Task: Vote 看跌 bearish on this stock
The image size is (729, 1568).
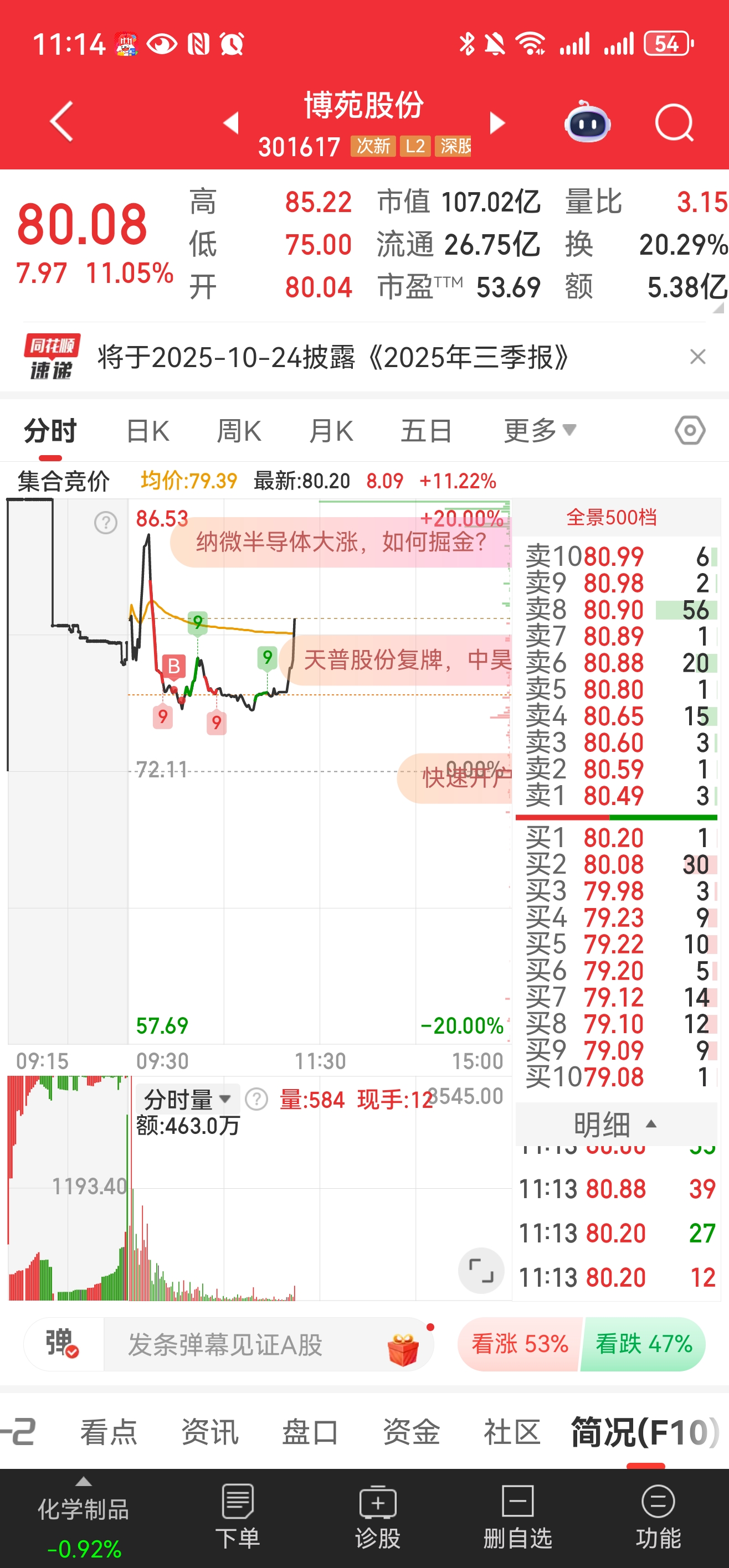Action: (643, 1343)
